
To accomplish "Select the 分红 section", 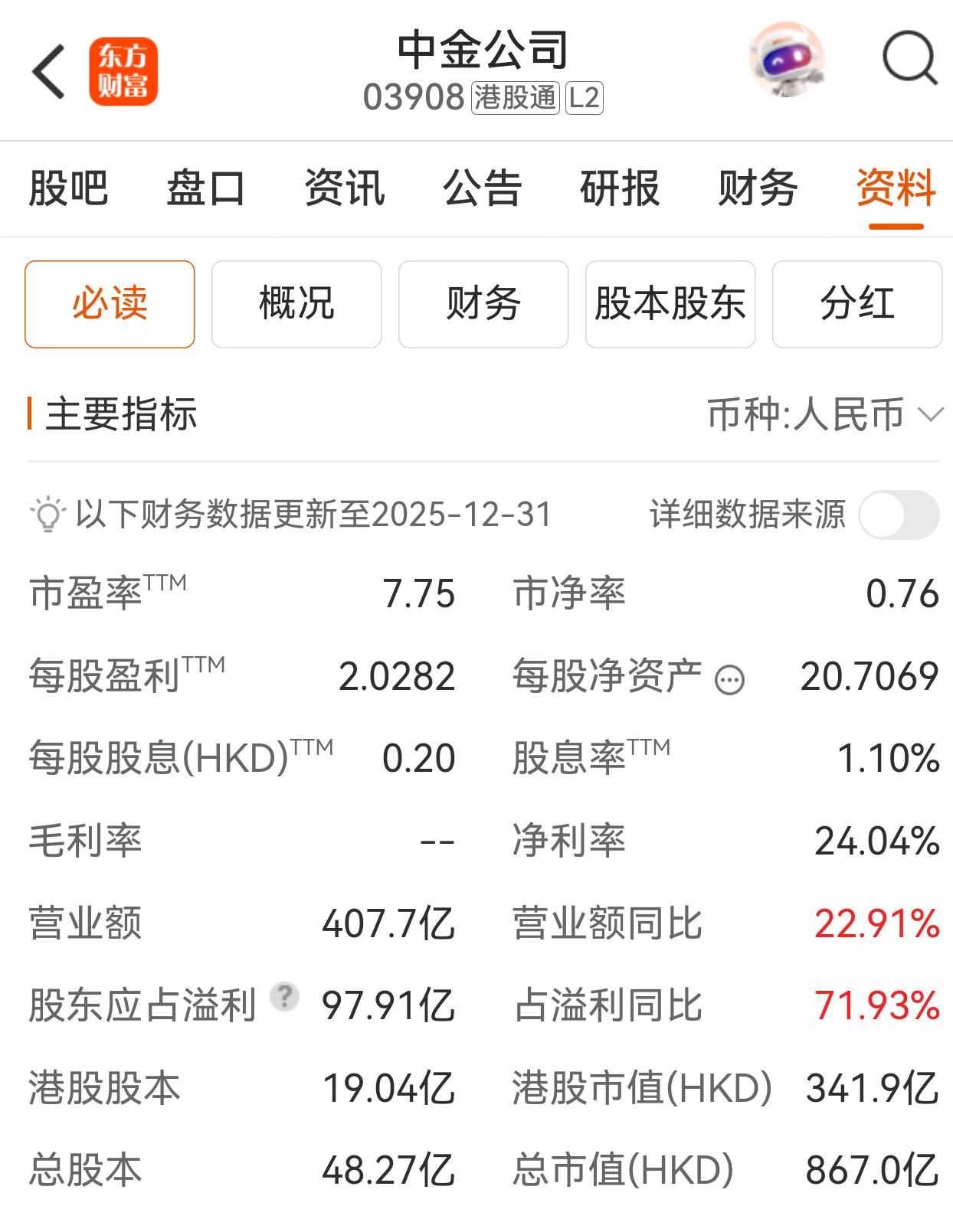I will [856, 303].
